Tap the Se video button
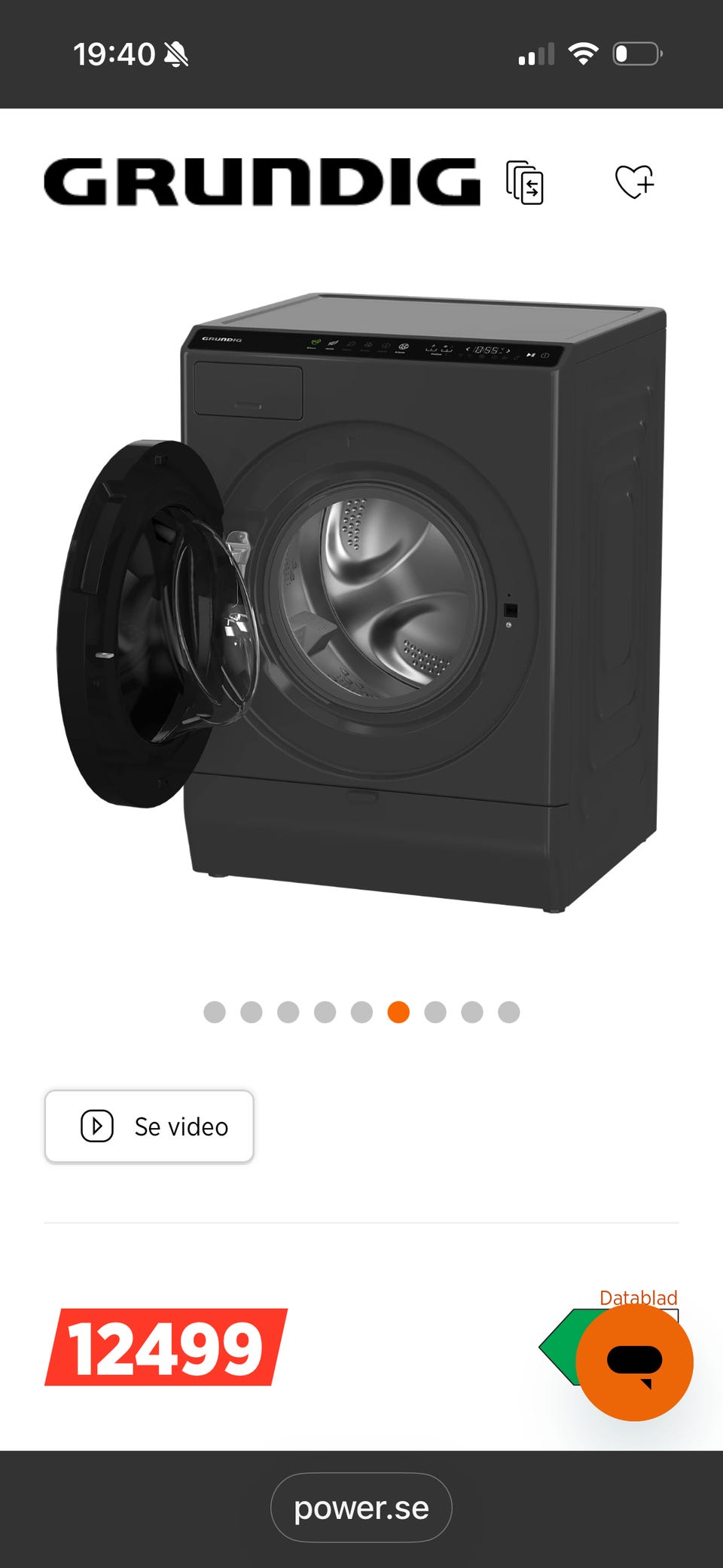 (x=149, y=1126)
